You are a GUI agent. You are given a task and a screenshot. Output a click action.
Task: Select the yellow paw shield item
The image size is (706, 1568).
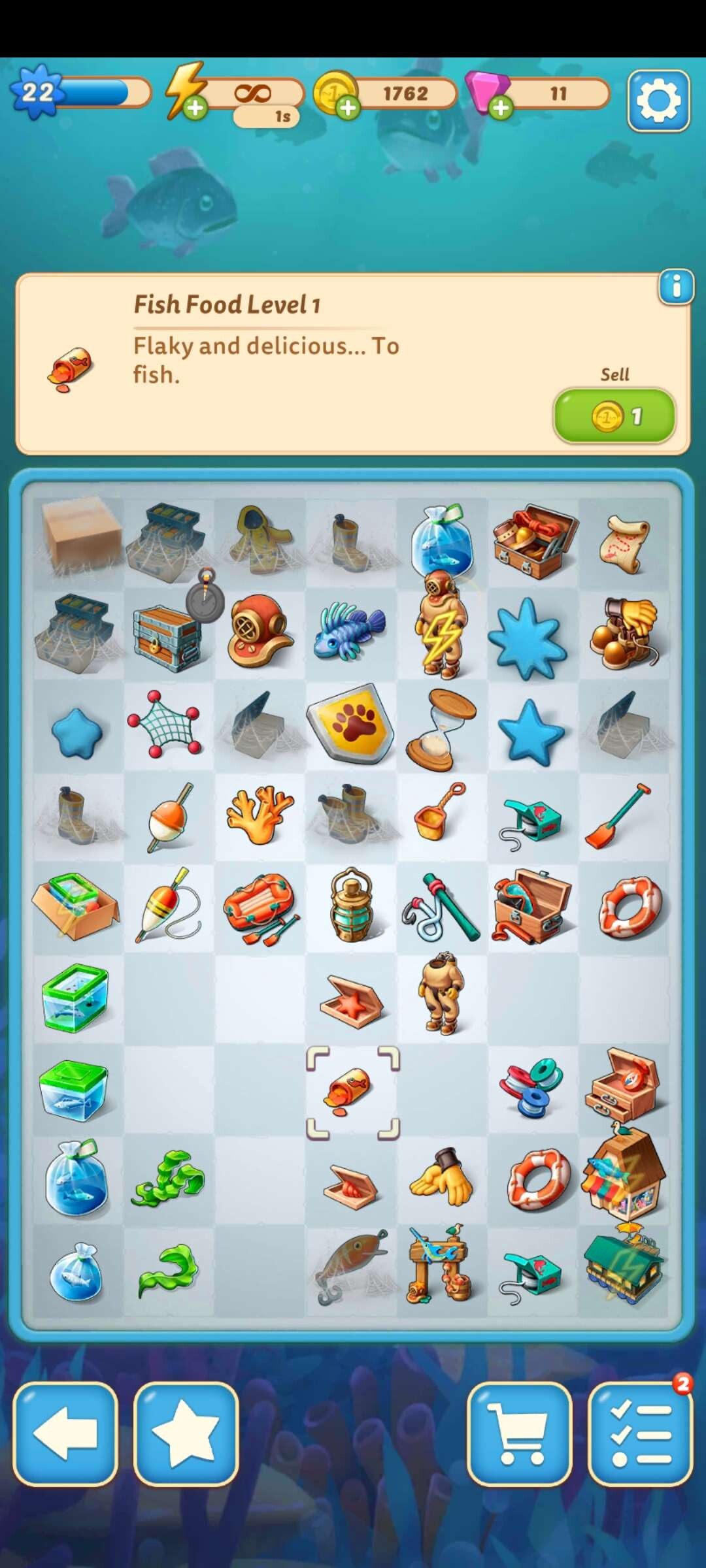tap(351, 723)
